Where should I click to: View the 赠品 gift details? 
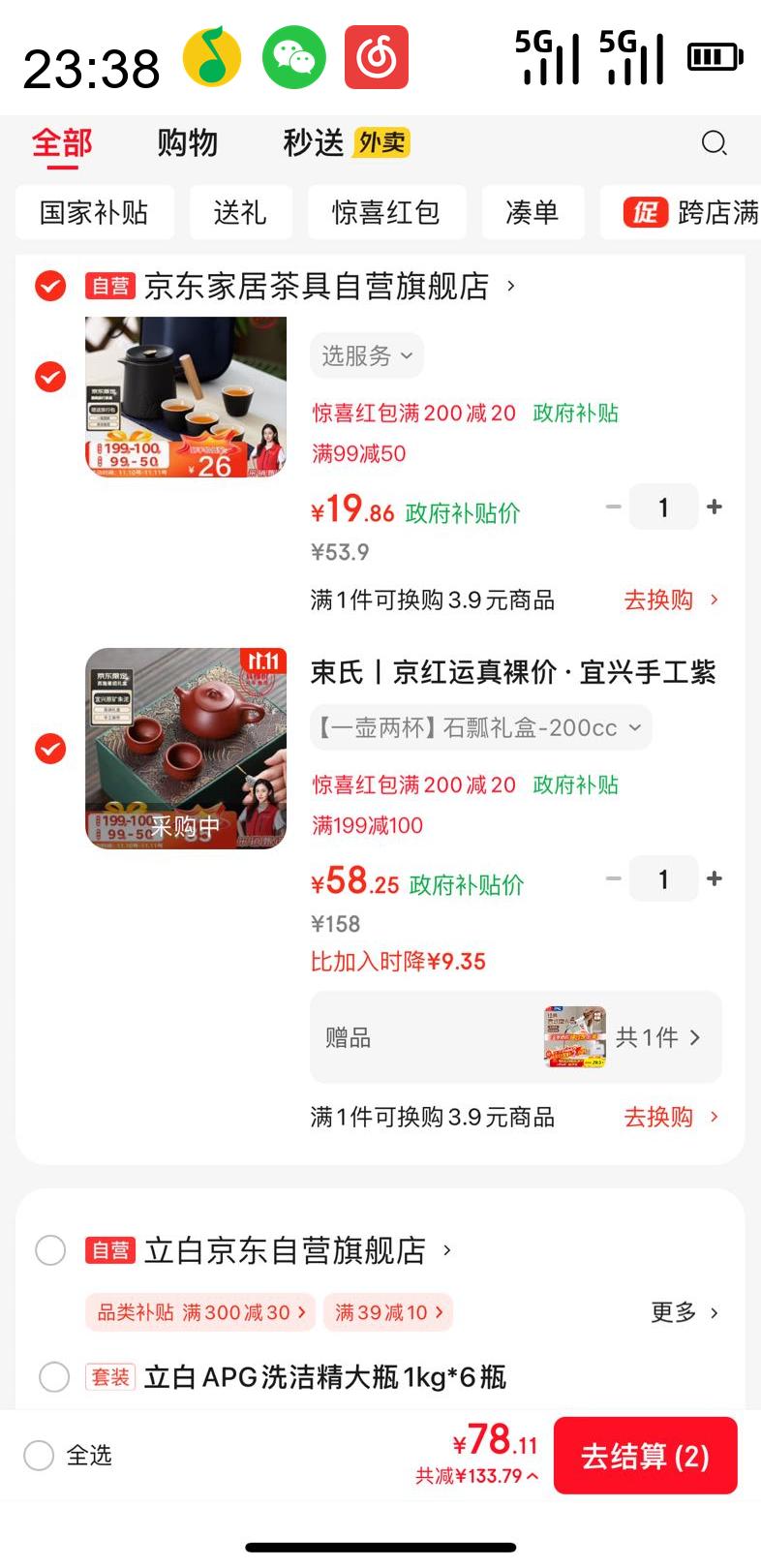[515, 1037]
